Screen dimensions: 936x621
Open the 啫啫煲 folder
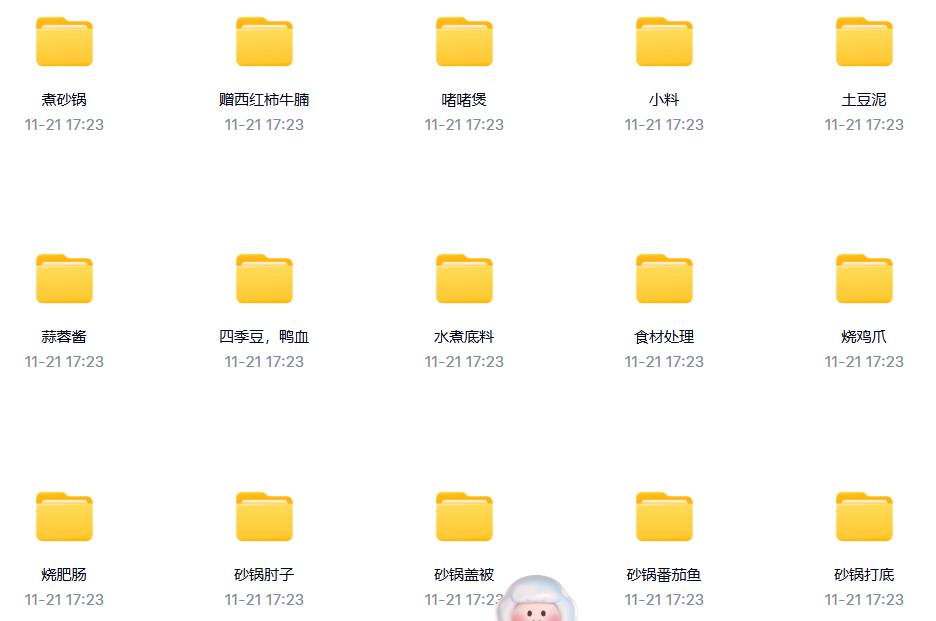tap(464, 43)
